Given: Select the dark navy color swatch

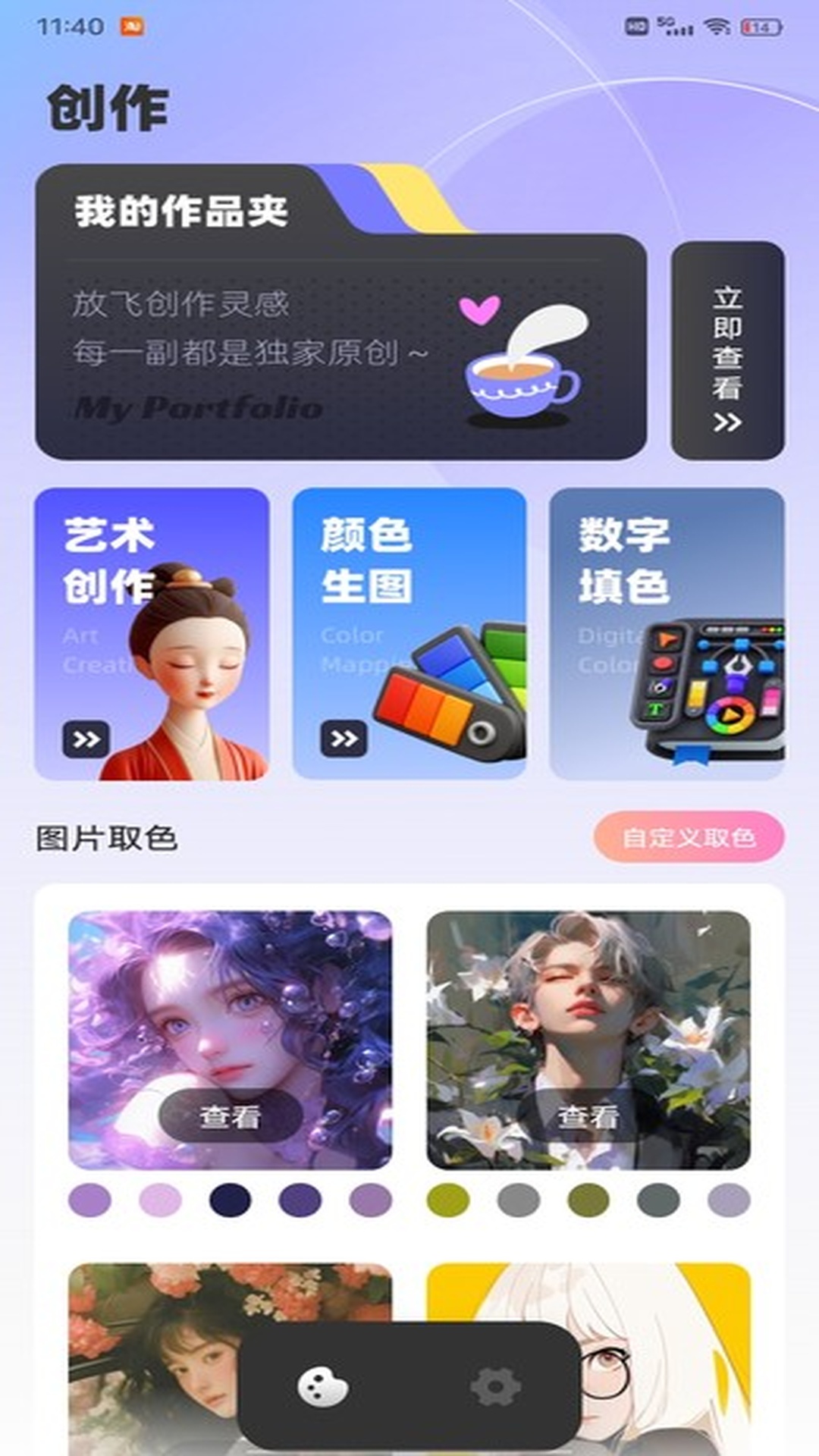Looking at the screenshot, I should [230, 1200].
